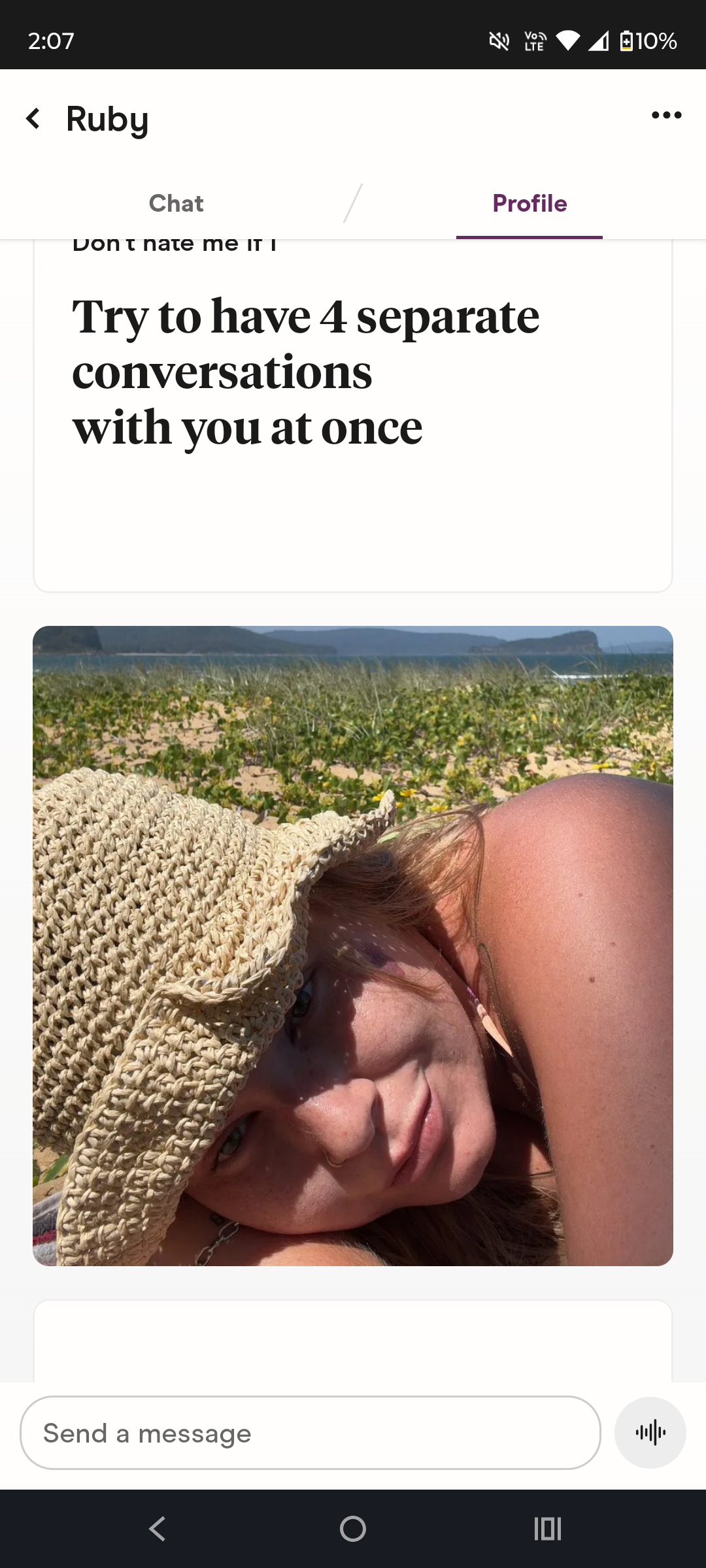Screen dimensions: 706x1568
Task: Go back from Ruby's profile
Action: click(x=33, y=118)
